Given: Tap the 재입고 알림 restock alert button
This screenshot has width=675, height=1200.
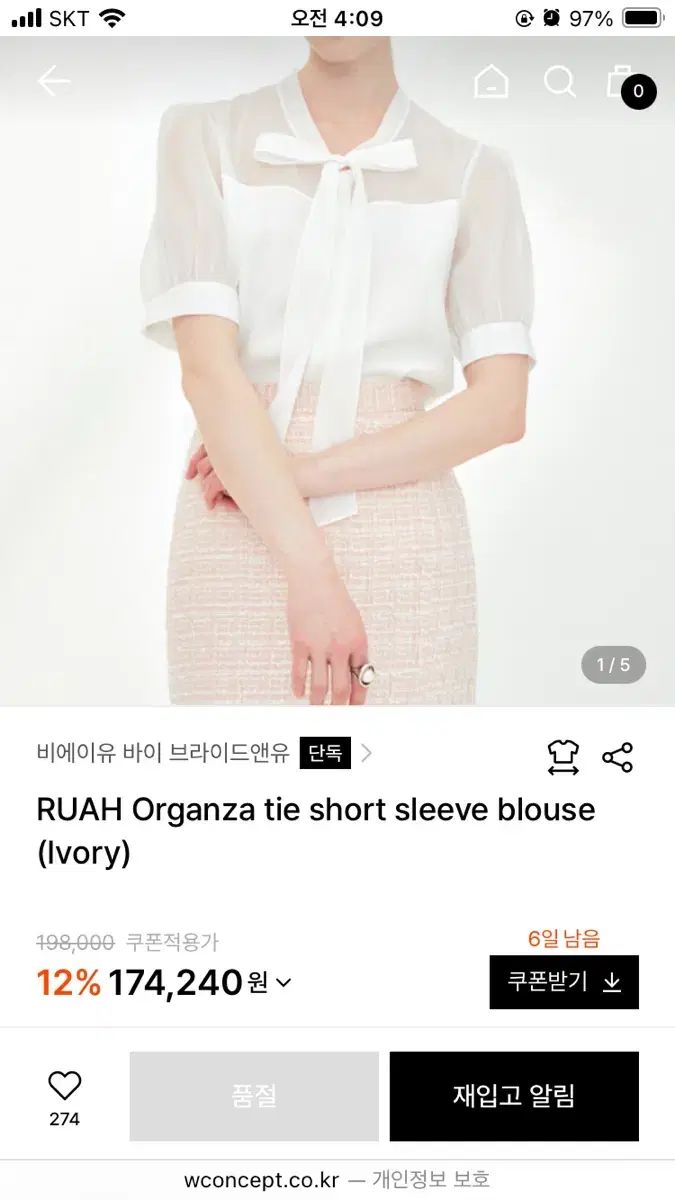Looking at the screenshot, I should pyautogui.click(x=514, y=1096).
